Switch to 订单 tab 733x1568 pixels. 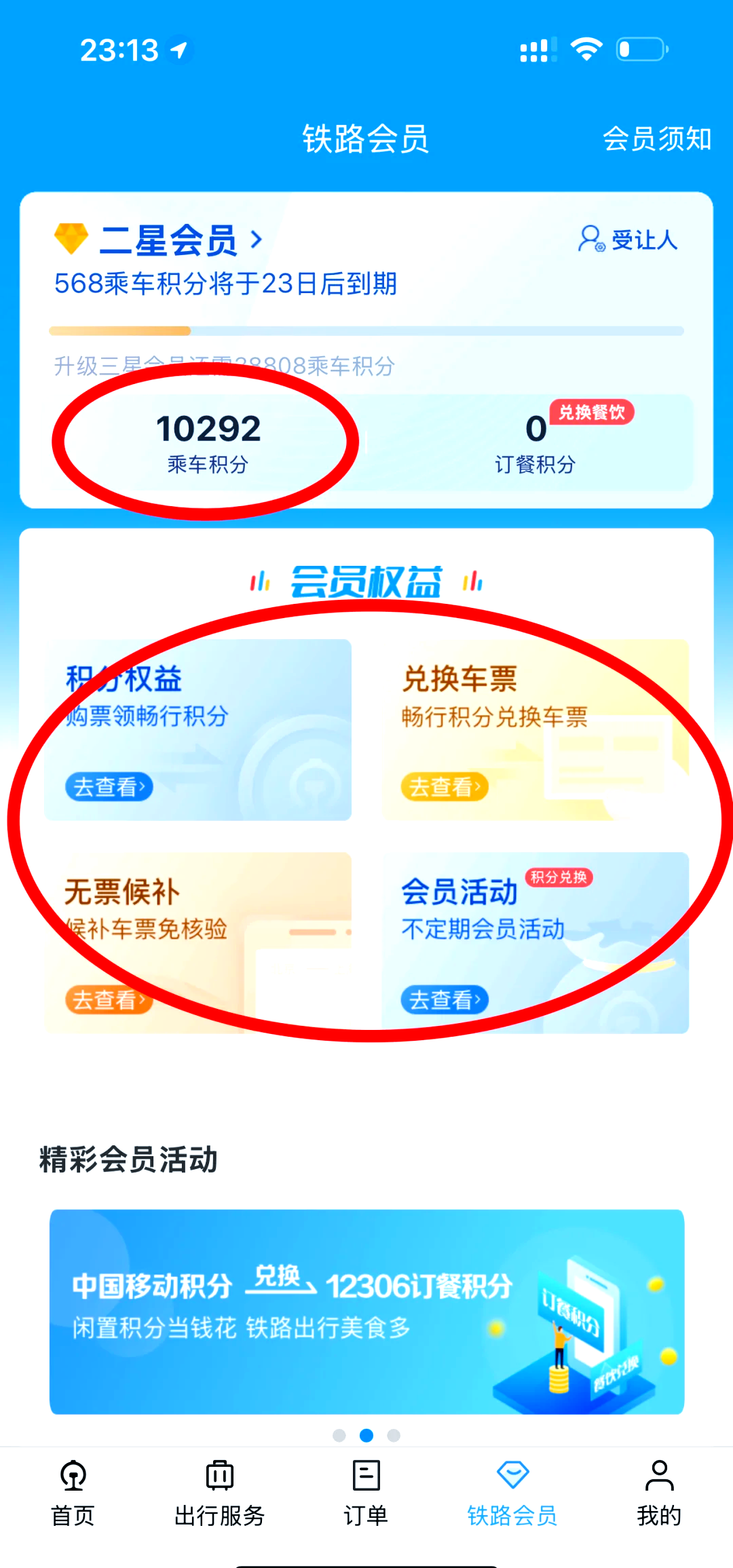366,1493
